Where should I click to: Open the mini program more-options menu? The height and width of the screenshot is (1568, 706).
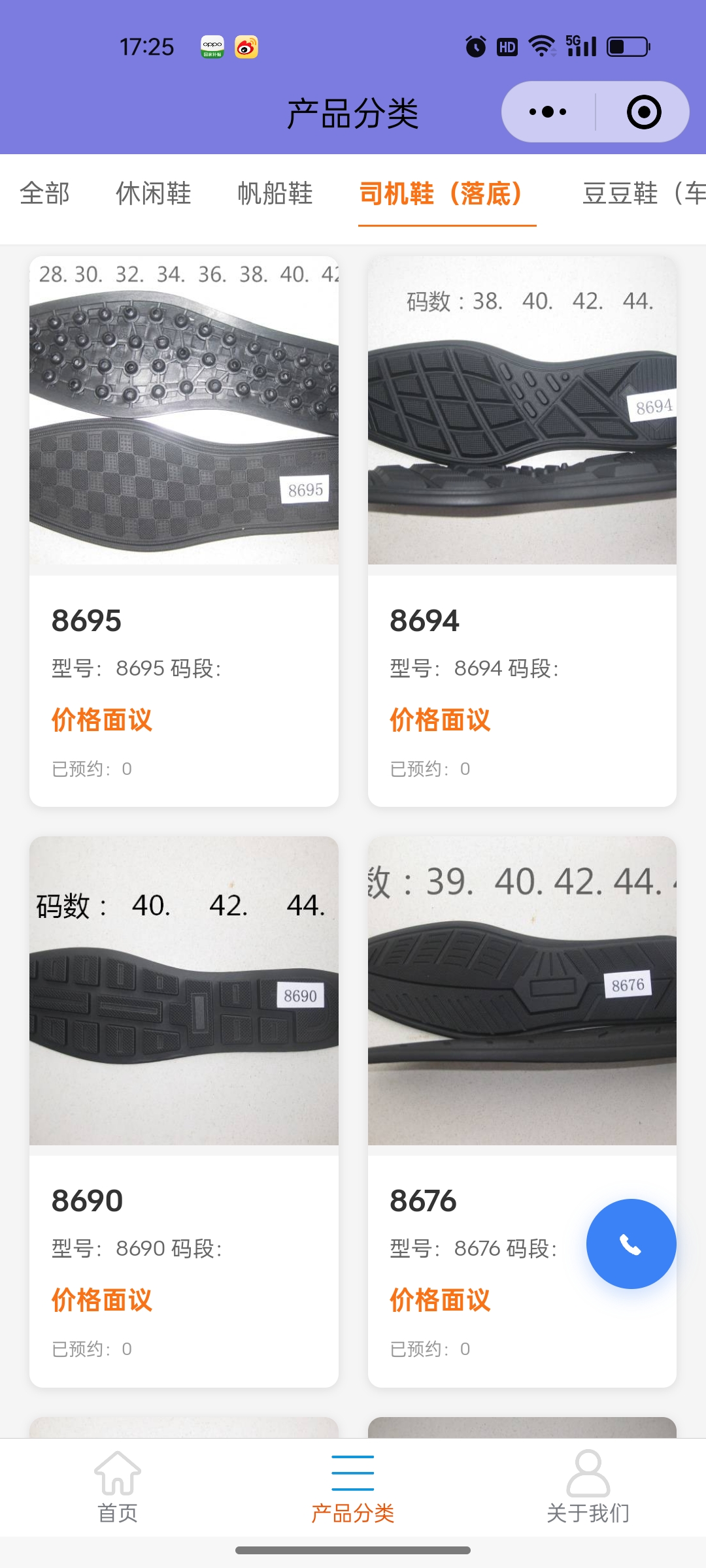(548, 112)
